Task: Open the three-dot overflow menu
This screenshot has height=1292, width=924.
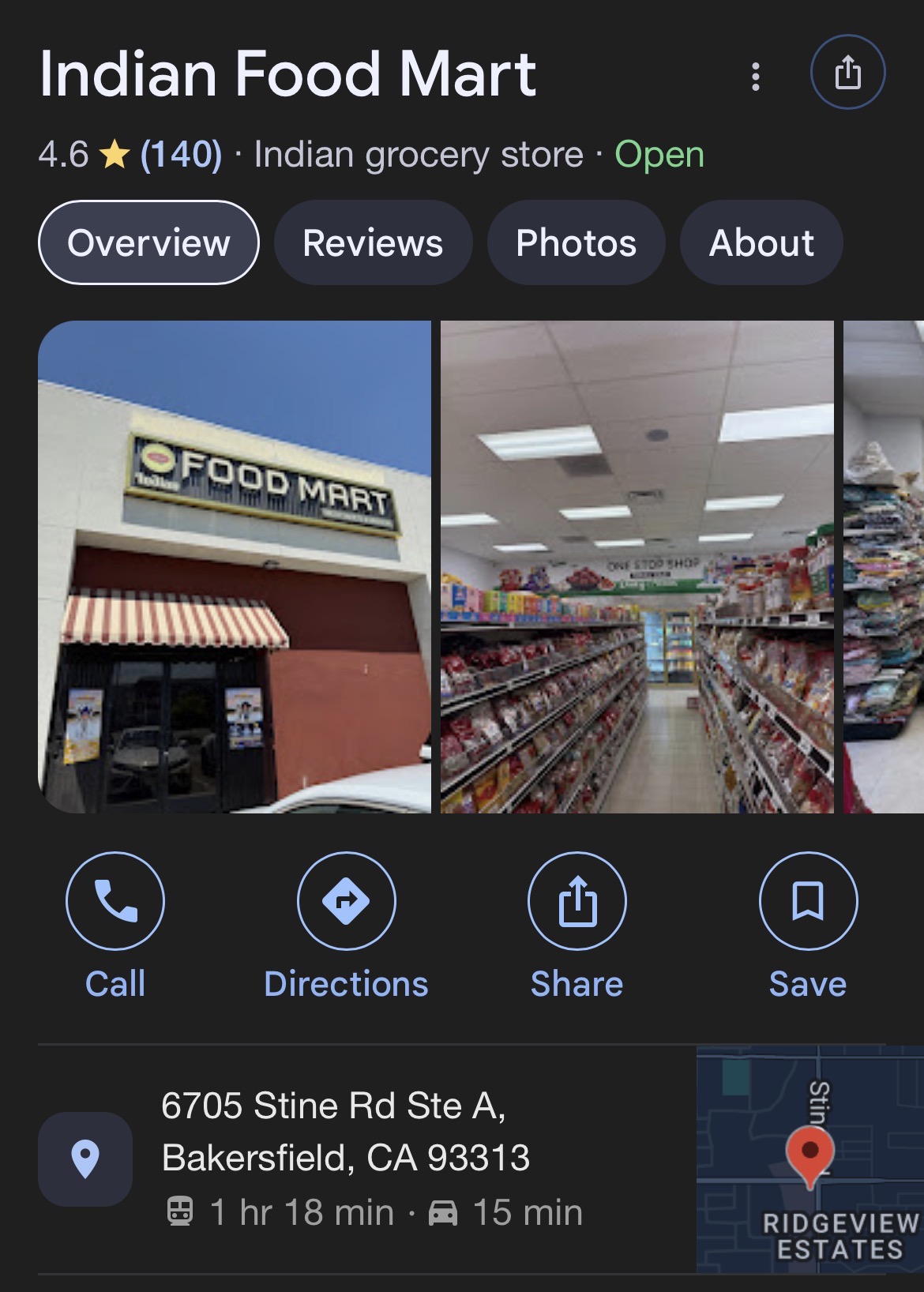Action: (x=756, y=76)
